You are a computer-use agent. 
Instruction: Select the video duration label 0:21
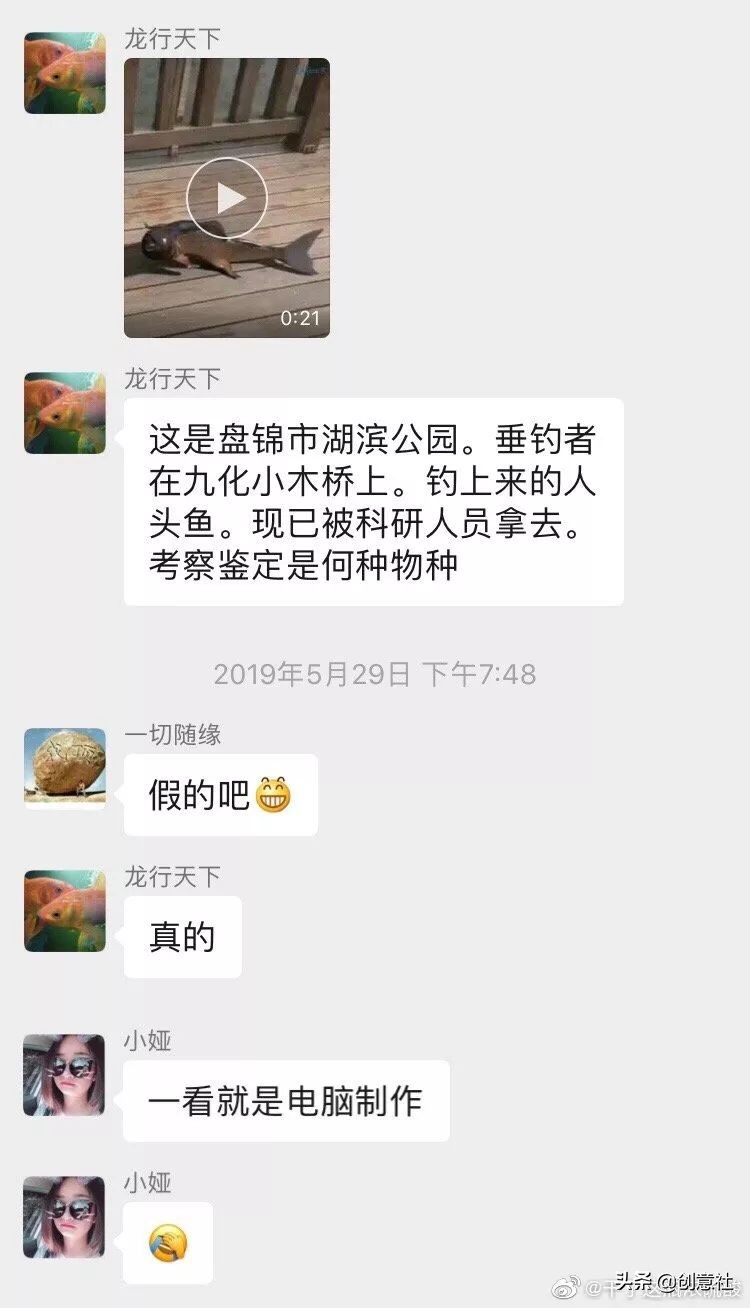pos(298,318)
